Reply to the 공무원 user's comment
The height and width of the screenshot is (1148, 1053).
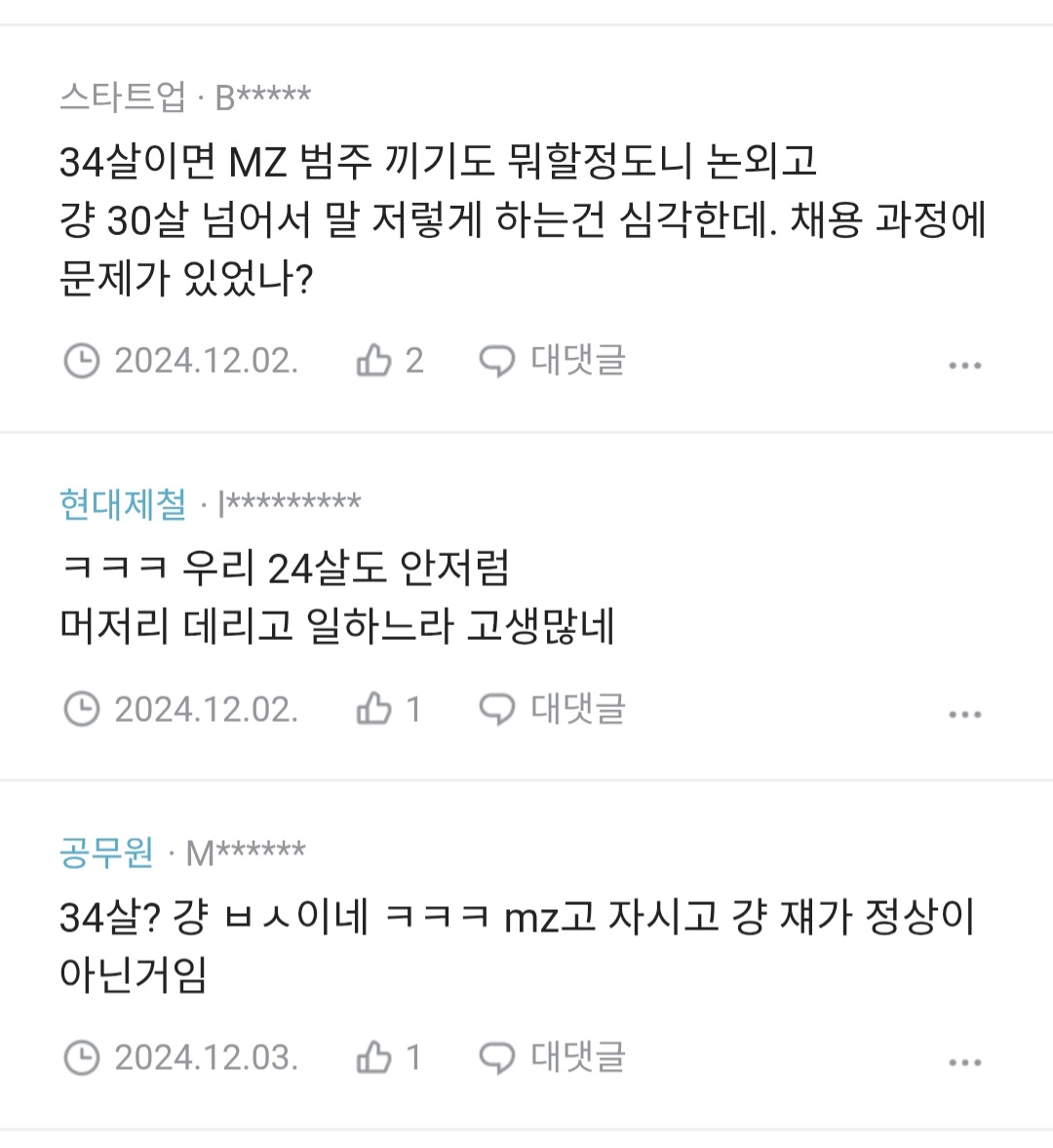[x=552, y=1057]
